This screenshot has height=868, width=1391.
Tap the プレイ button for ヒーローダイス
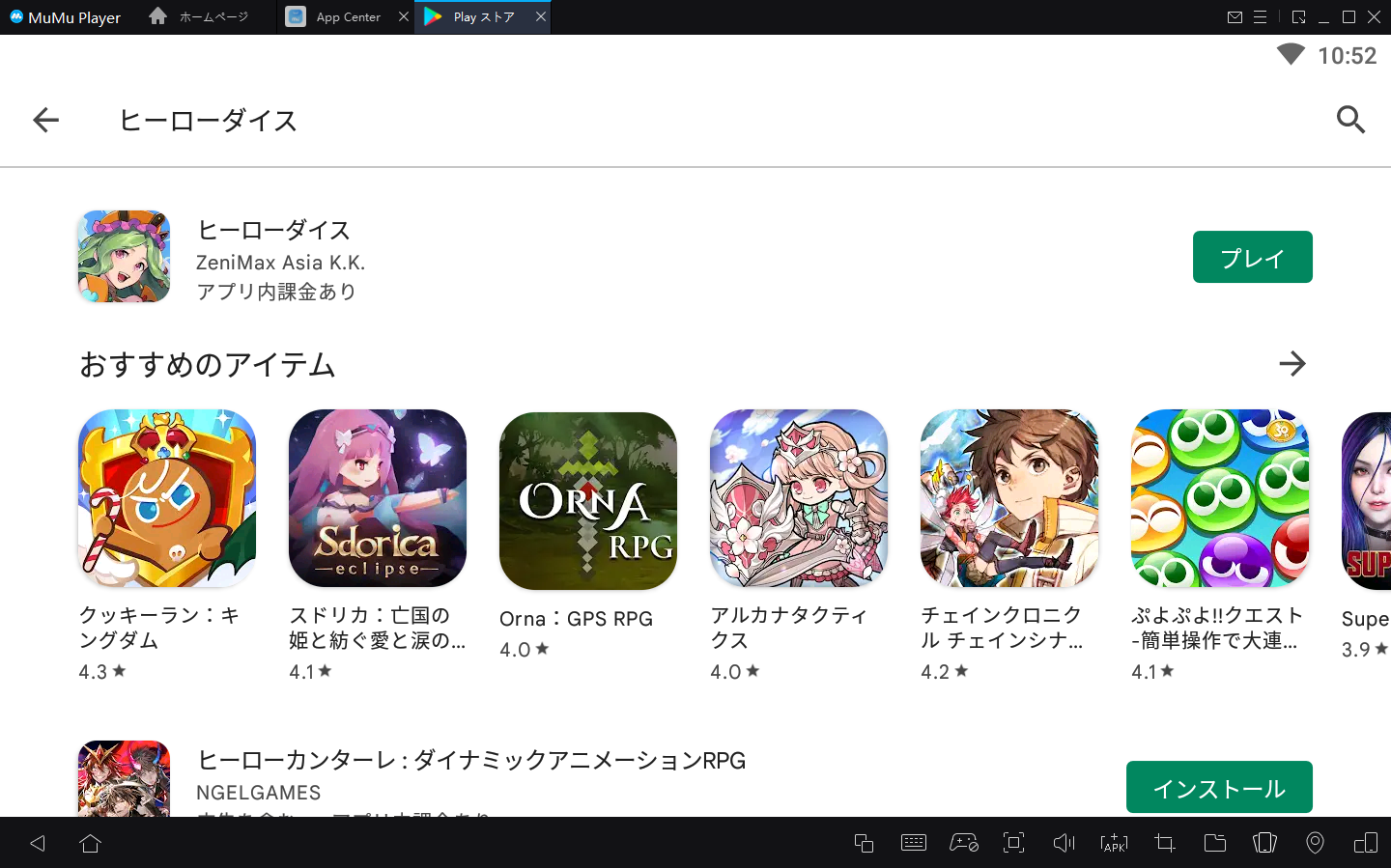[1252, 257]
